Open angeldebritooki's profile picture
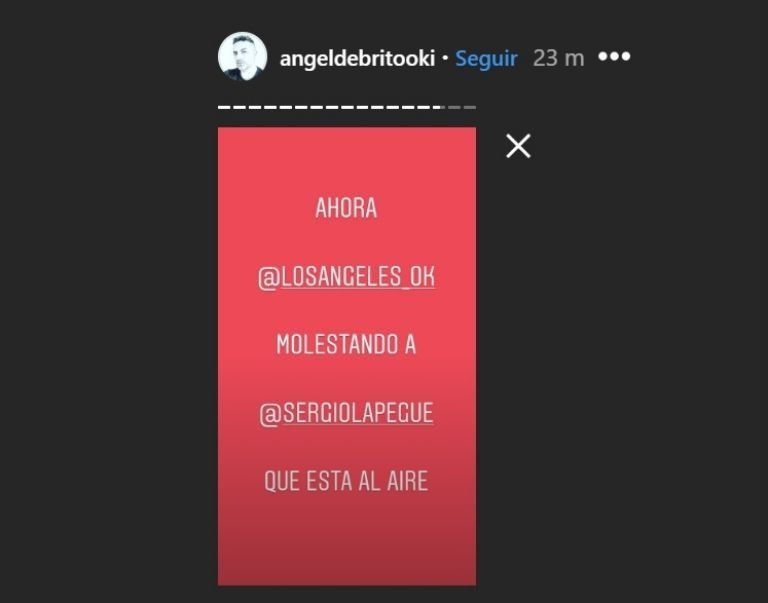Viewport: 768px width, 603px height. pos(242,57)
